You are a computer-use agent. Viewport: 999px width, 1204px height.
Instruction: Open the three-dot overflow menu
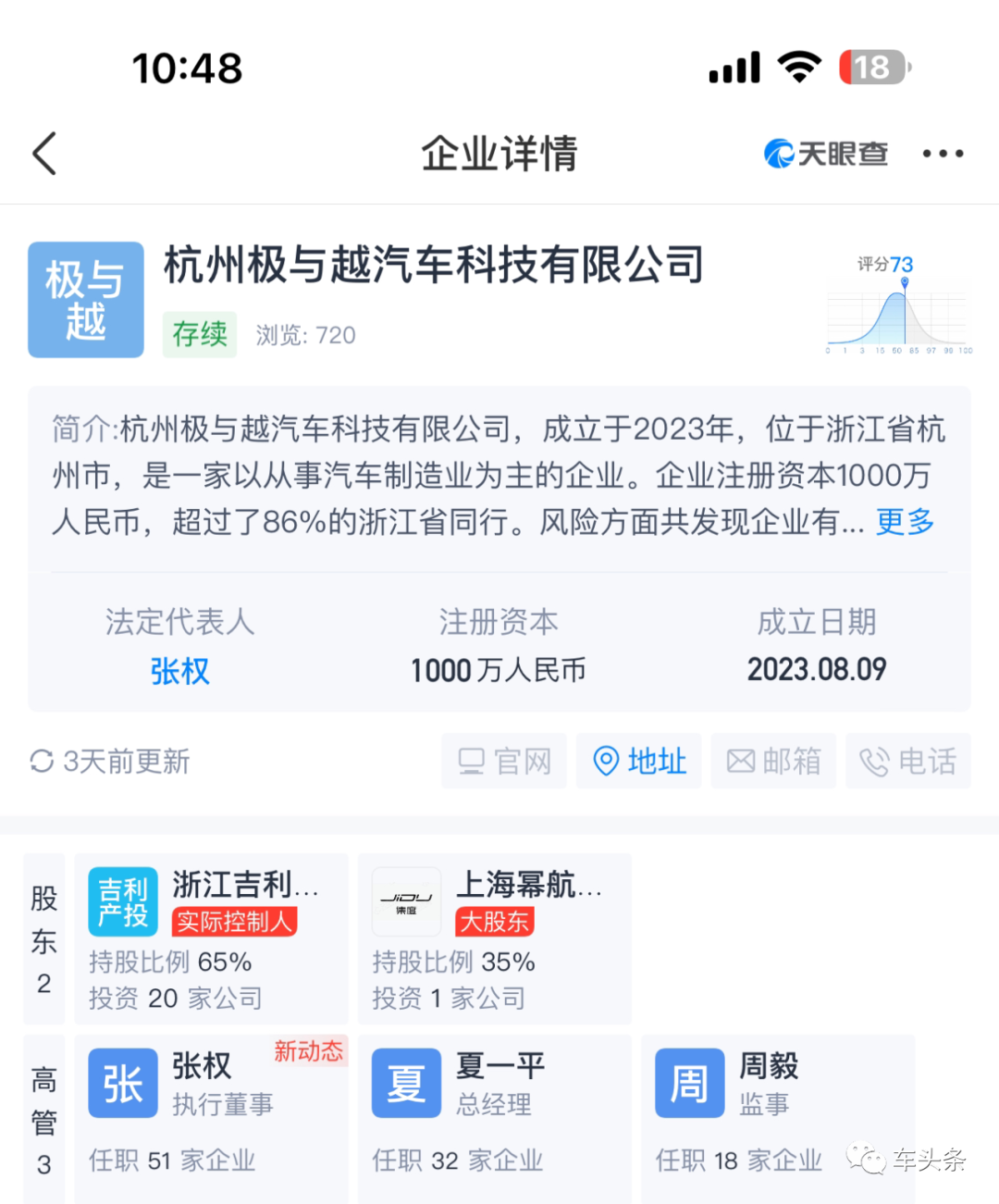tap(942, 154)
